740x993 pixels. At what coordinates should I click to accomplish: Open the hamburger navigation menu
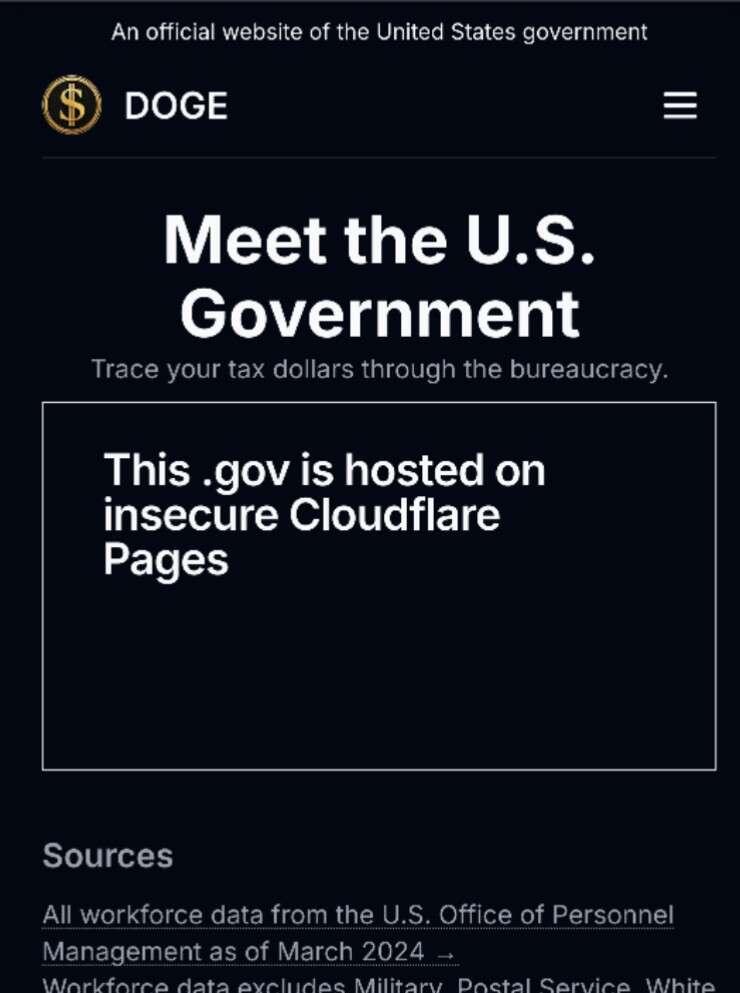(x=680, y=106)
